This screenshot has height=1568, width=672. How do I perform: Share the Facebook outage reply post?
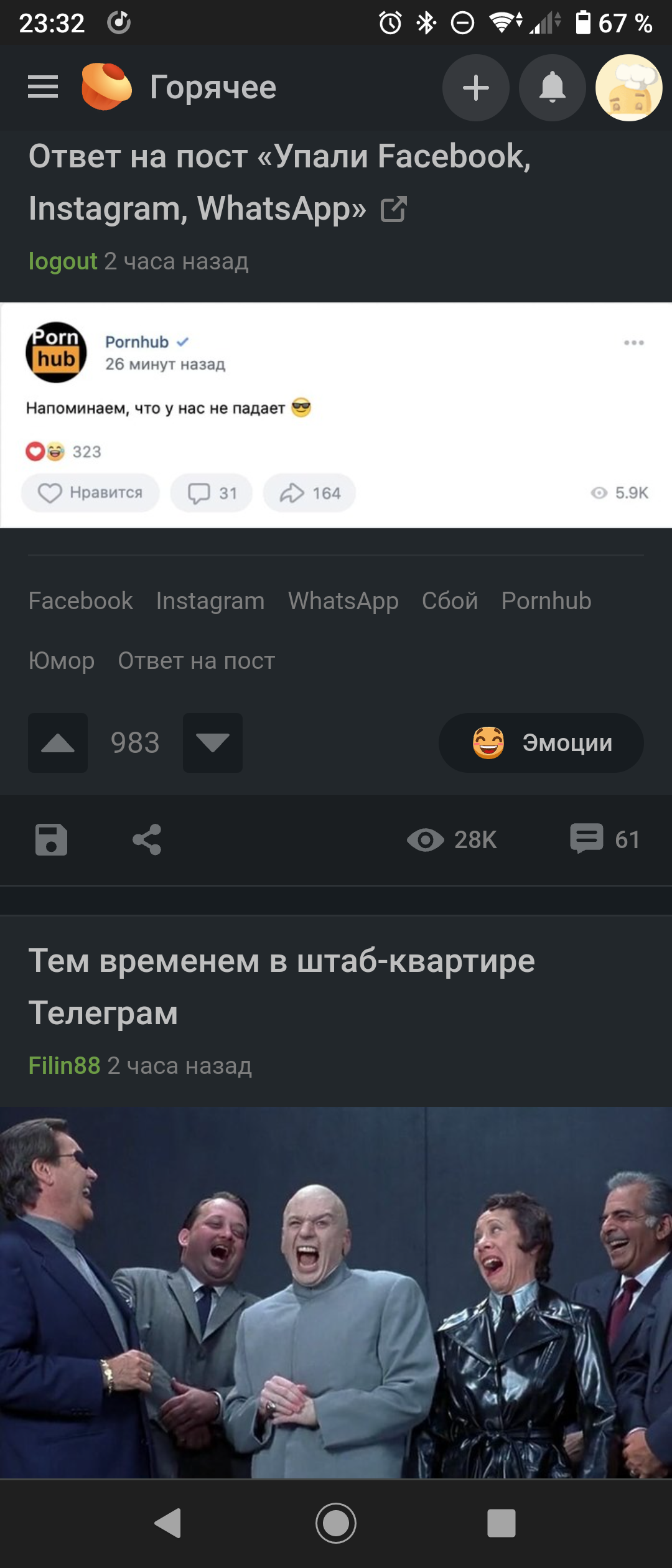pos(147,840)
